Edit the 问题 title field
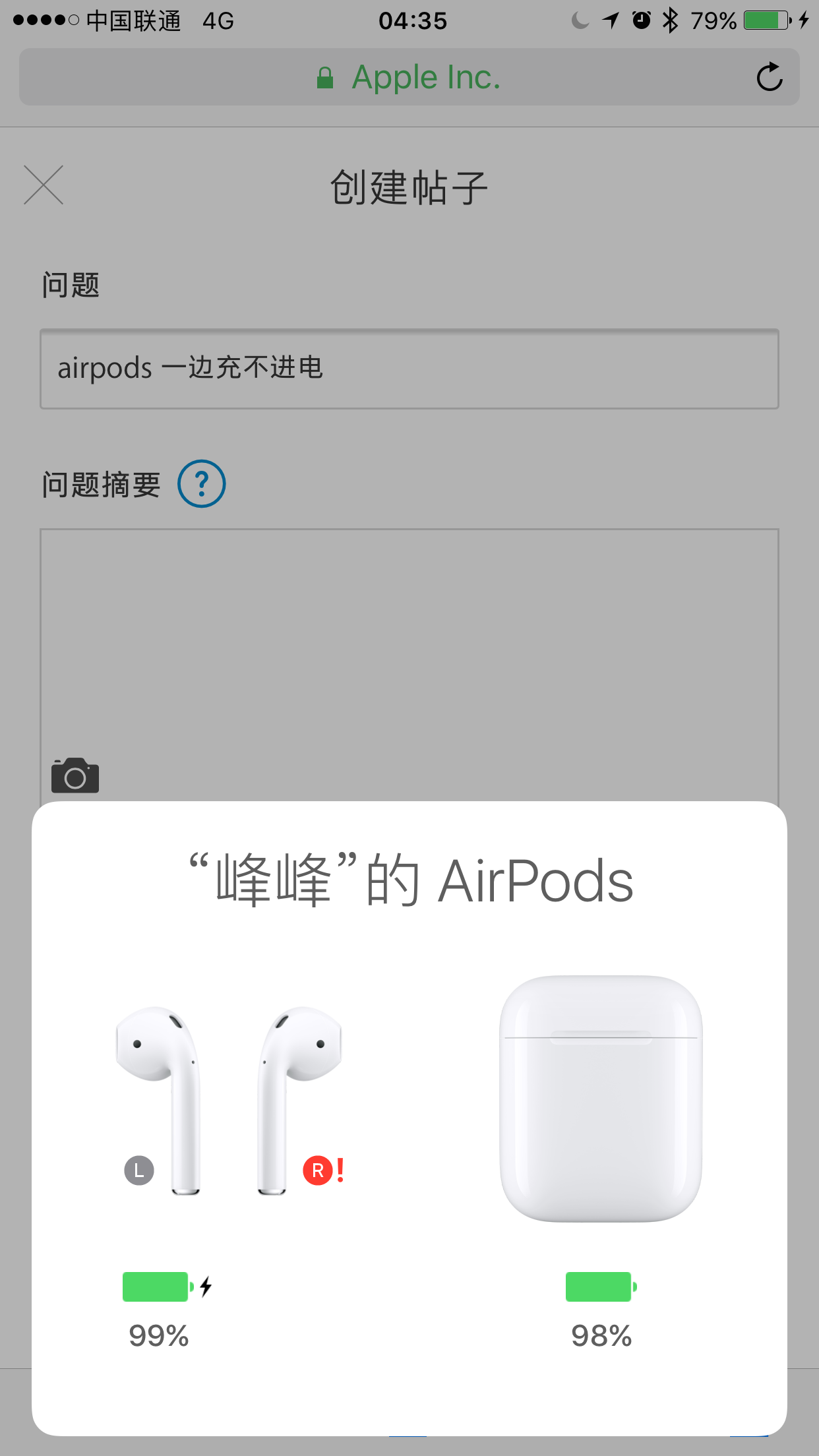Viewport: 819px width, 1456px height. (x=409, y=369)
